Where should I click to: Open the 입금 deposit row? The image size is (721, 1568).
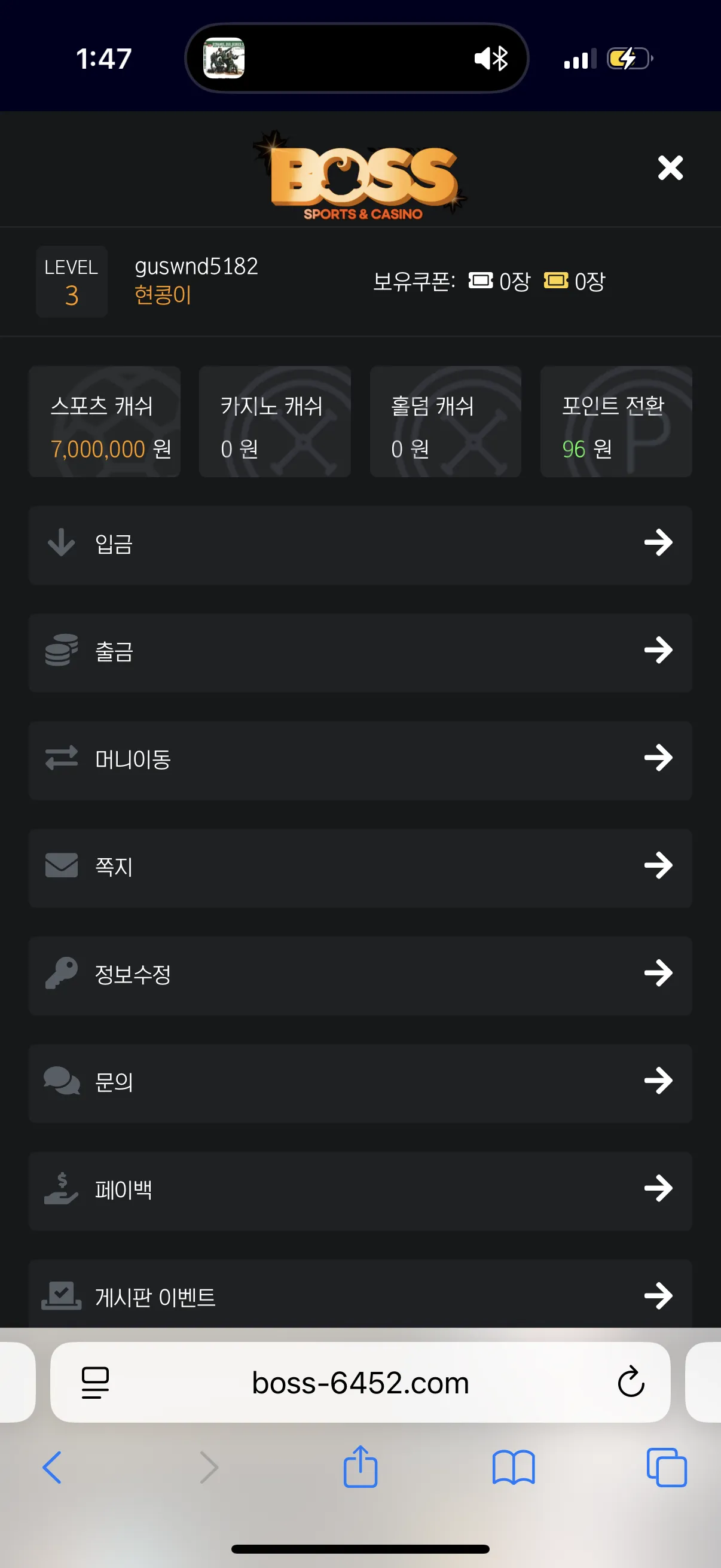click(360, 544)
